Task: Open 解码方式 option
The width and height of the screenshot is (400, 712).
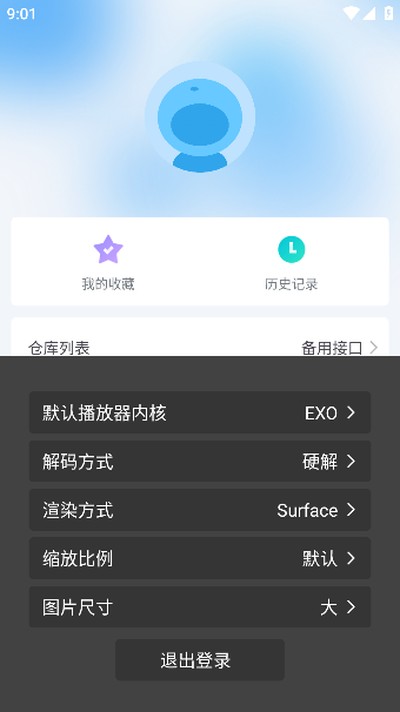Action: pos(200,461)
